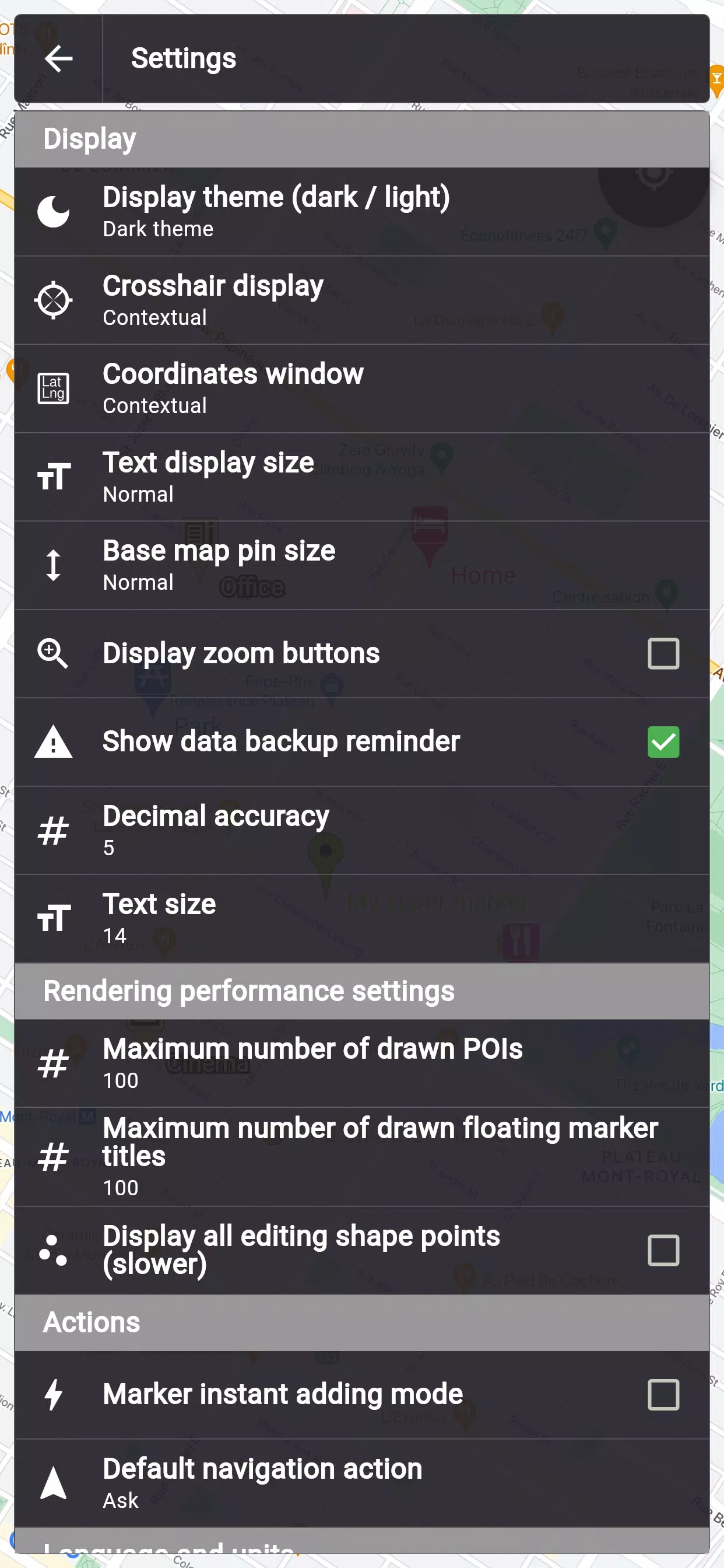This screenshot has width=724, height=1568.
Task: Enable Display all editing shape points
Action: point(663,1250)
